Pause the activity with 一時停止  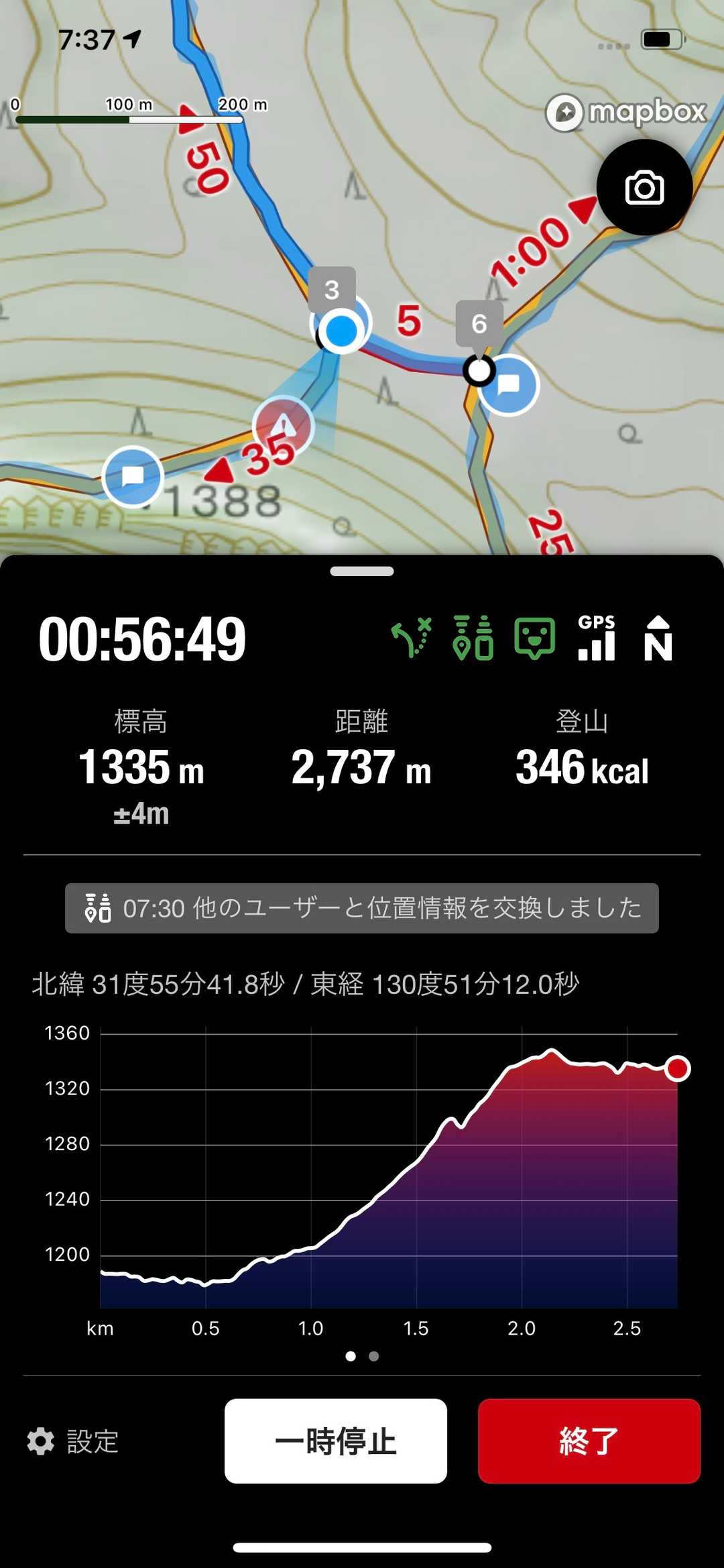point(336,1441)
